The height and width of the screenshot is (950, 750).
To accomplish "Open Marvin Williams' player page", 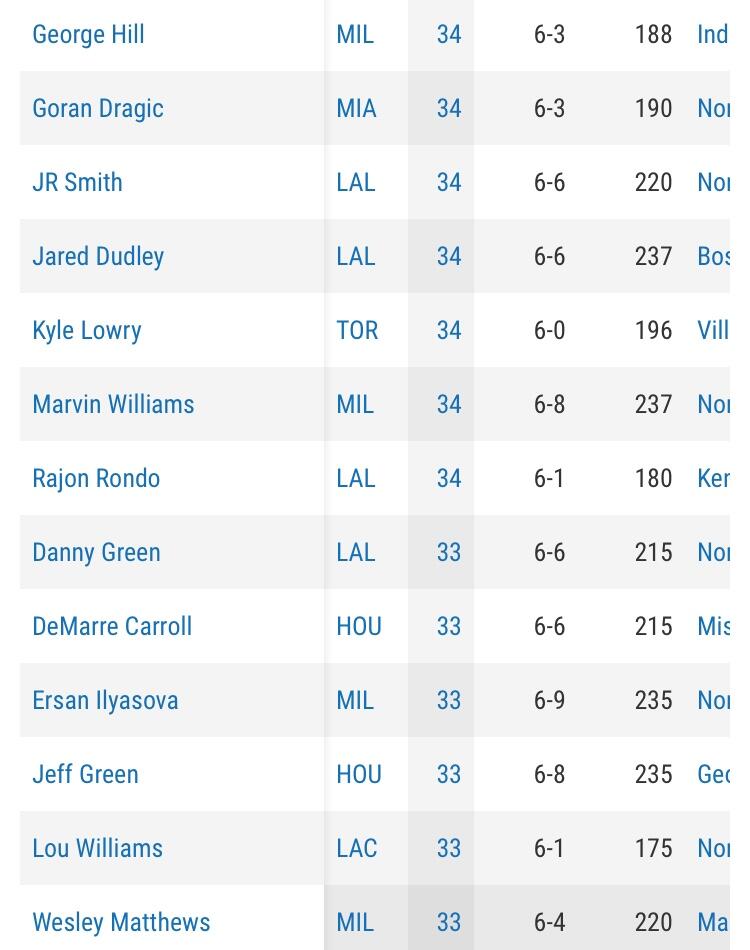I will pyautogui.click(x=113, y=404).
